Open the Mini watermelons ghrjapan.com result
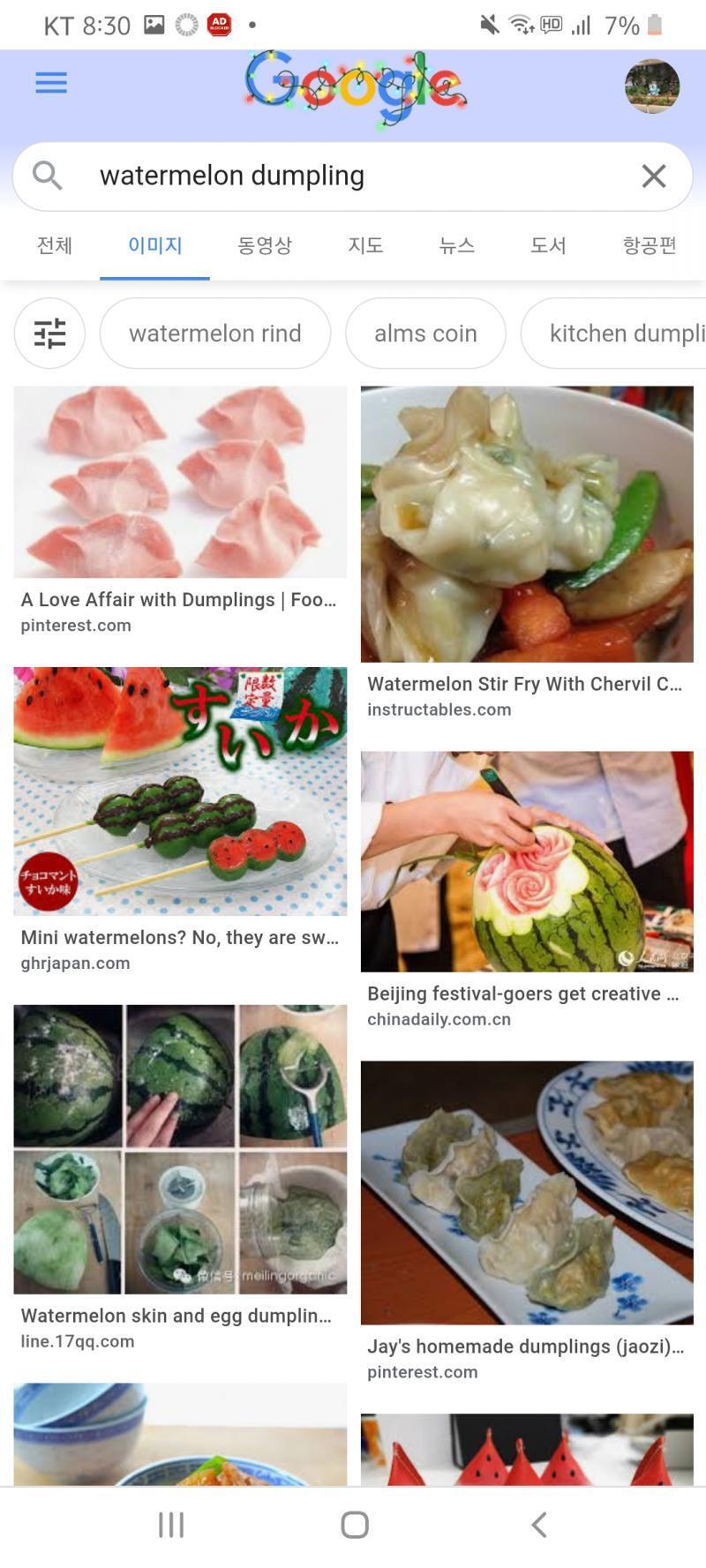Viewport: 706px width, 1568px height. [180, 792]
